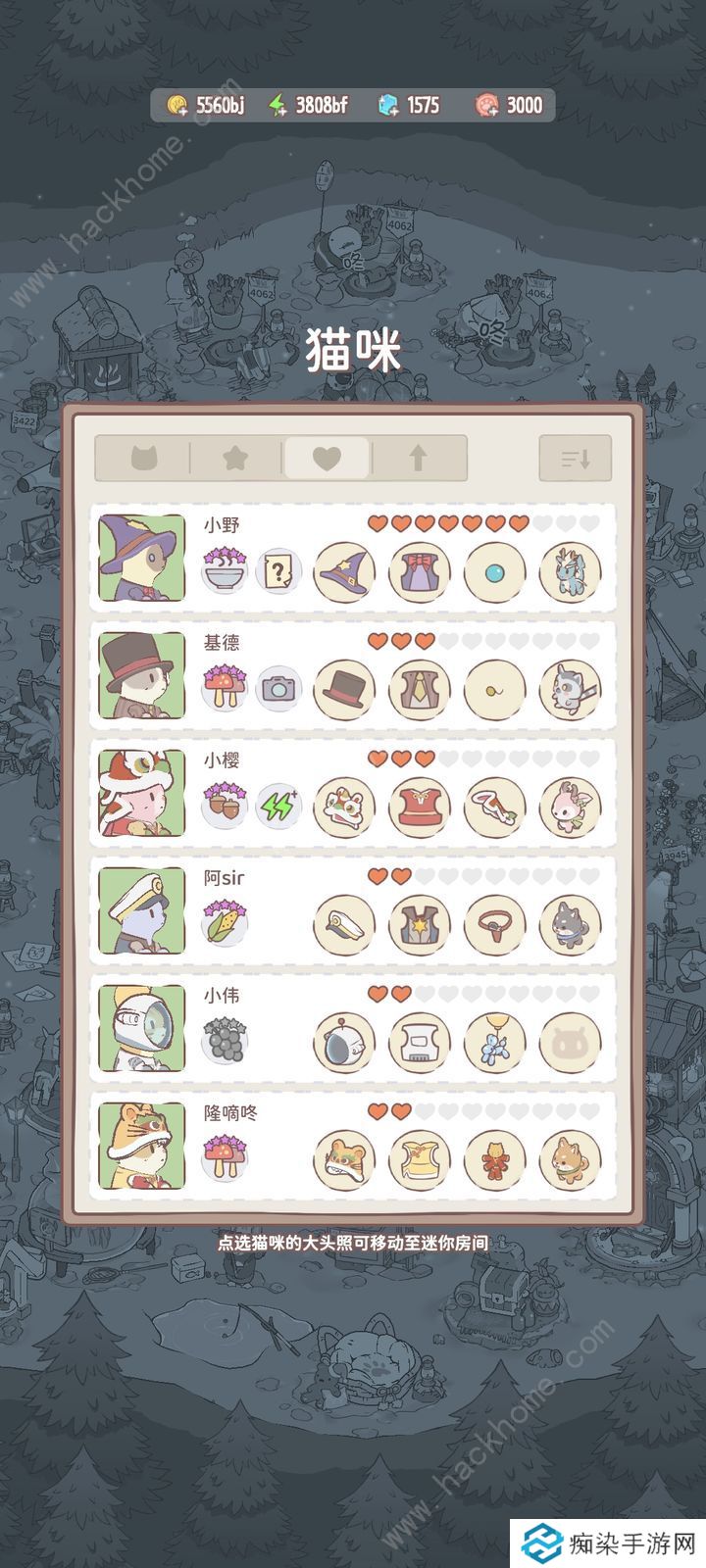Open 小伟's empty companion slot
This screenshot has height=1568, width=706.
pyautogui.click(x=570, y=1042)
